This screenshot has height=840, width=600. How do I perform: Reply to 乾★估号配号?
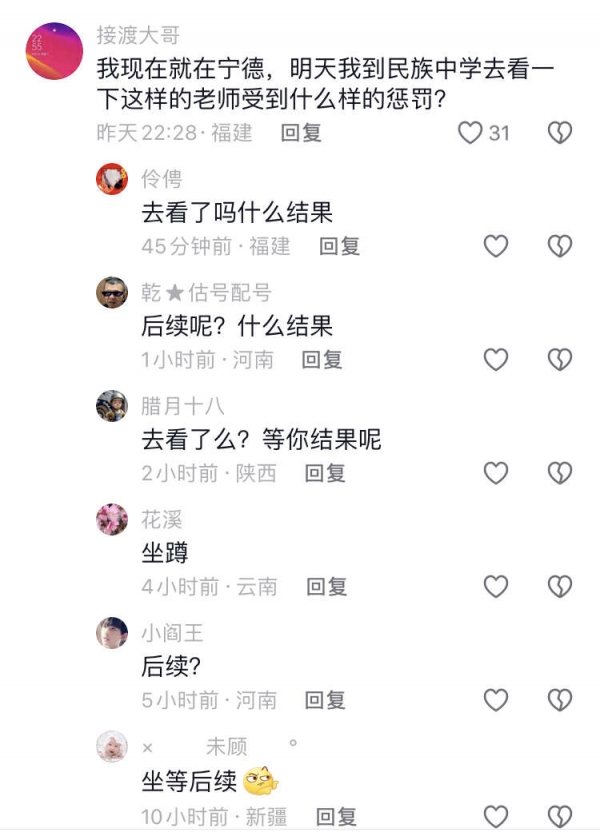pyautogui.click(x=322, y=359)
